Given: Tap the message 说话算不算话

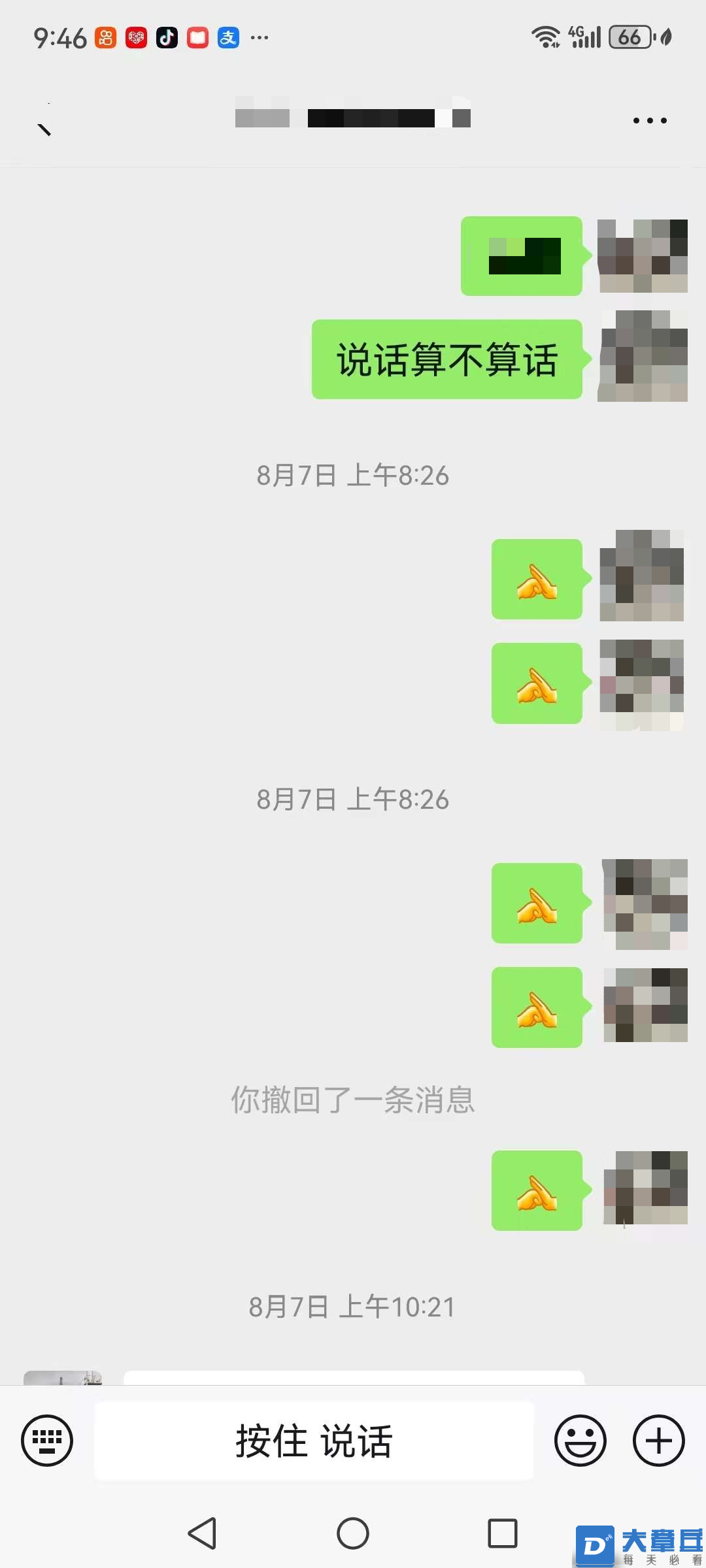Looking at the screenshot, I should pos(446,359).
